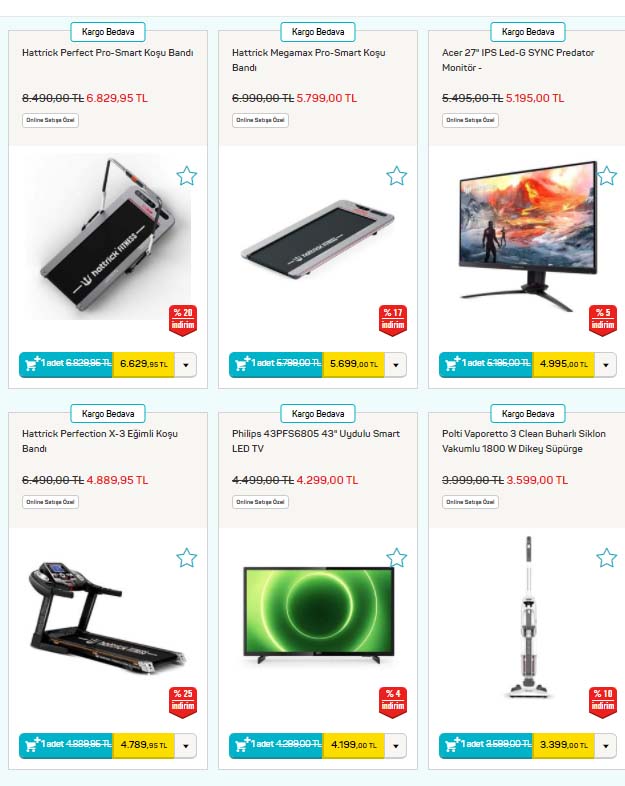The image size is (625, 786).
Task: Add Acer Predator monitor to cart
Action: [x=487, y=364]
